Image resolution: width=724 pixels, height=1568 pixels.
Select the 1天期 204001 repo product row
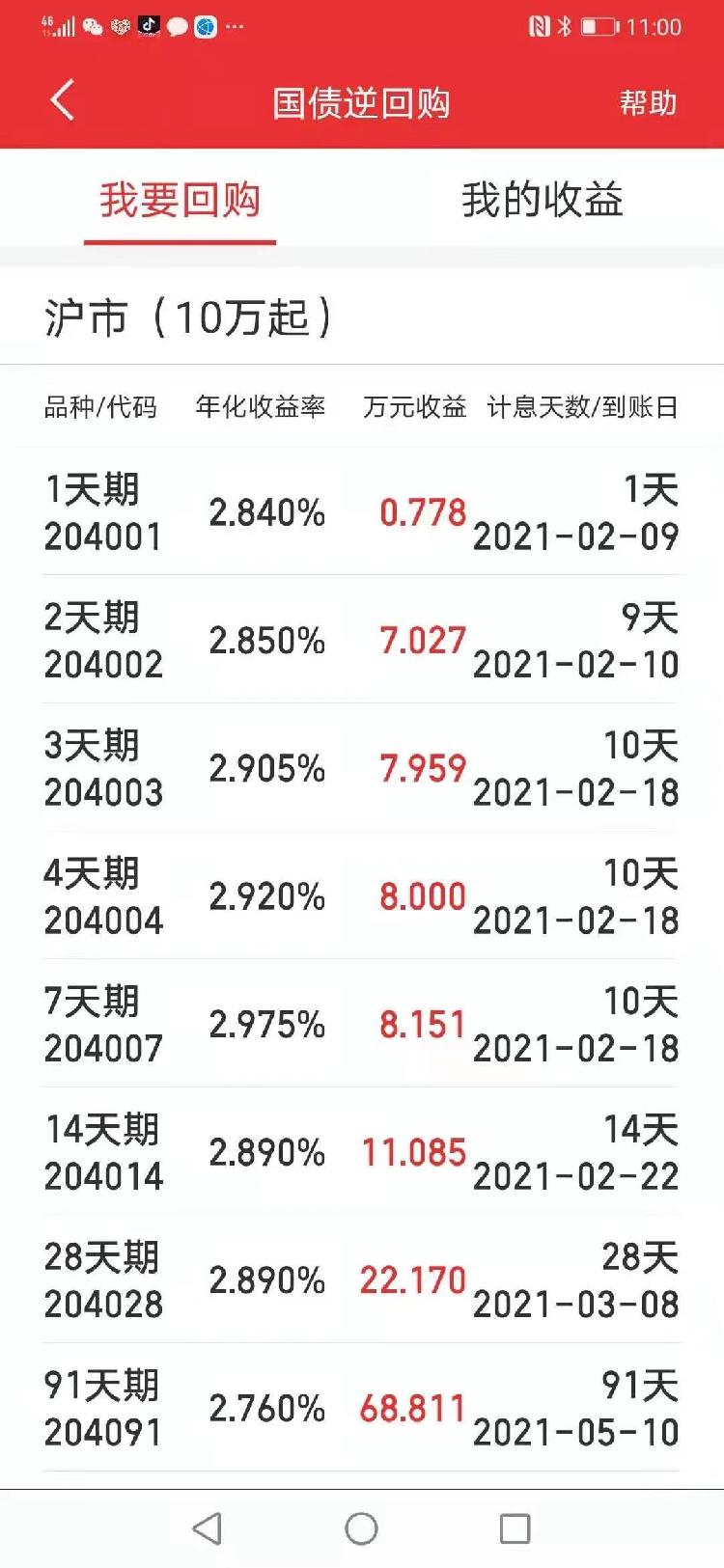tap(362, 511)
